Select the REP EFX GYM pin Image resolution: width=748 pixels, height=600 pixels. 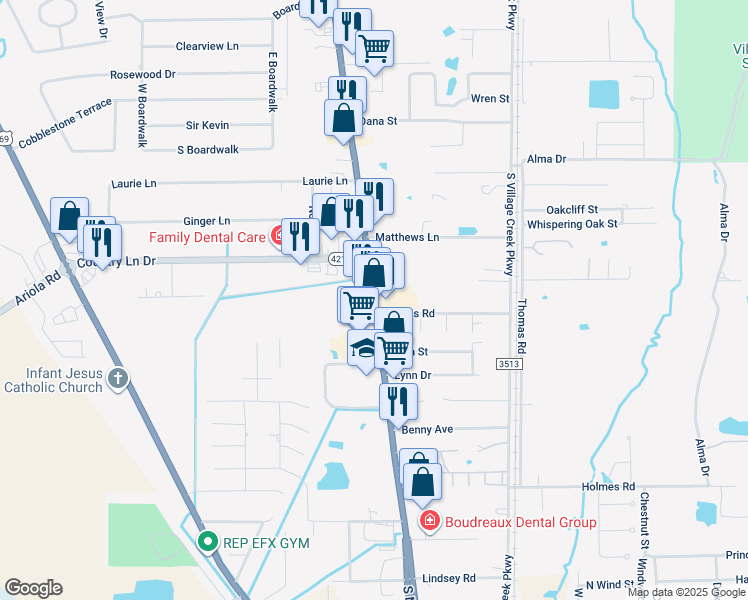pyautogui.click(x=208, y=542)
